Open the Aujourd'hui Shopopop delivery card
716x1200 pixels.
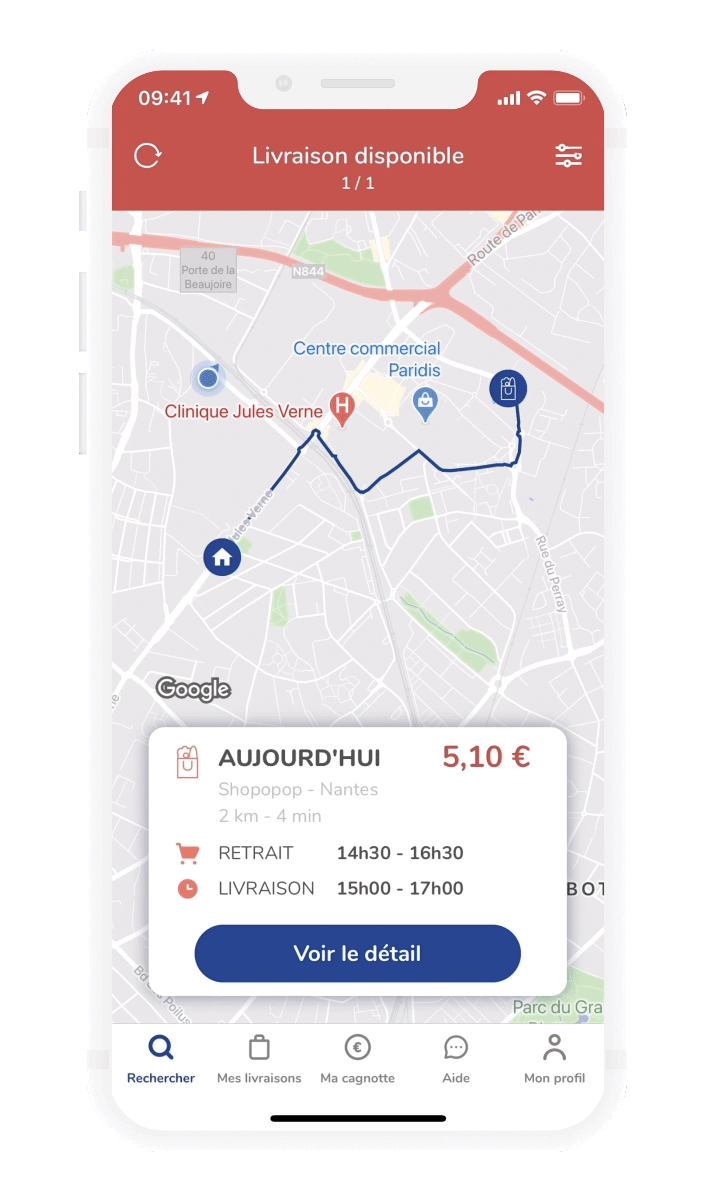tap(357, 790)
